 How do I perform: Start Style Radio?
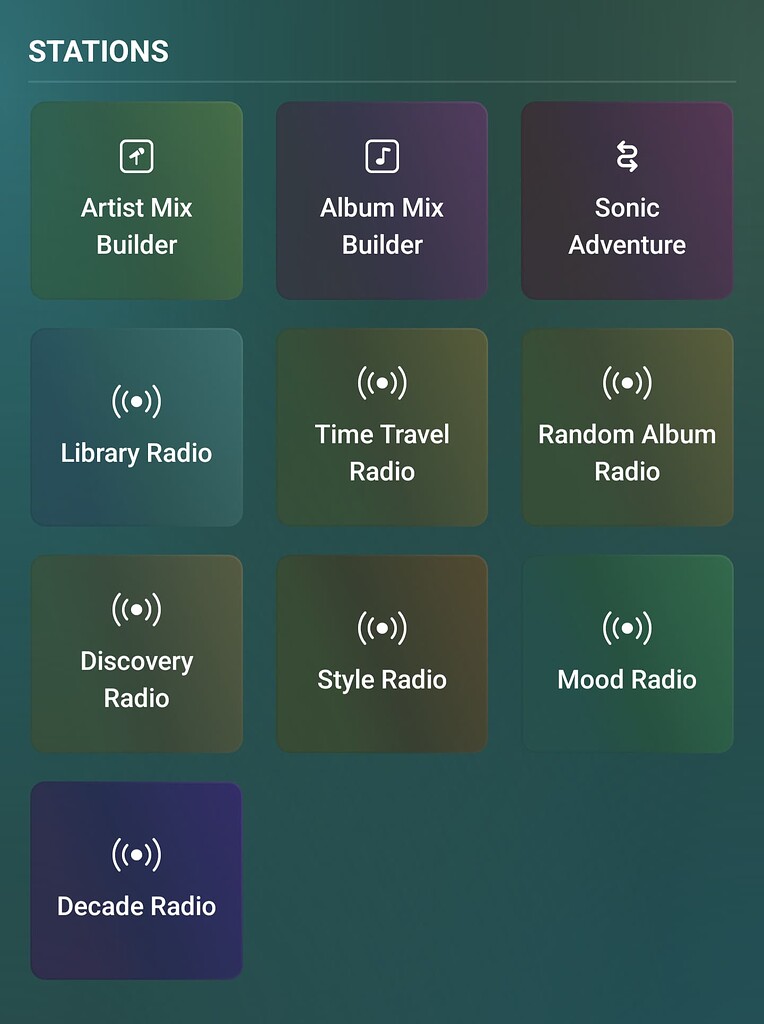click(x=381, y=653)
